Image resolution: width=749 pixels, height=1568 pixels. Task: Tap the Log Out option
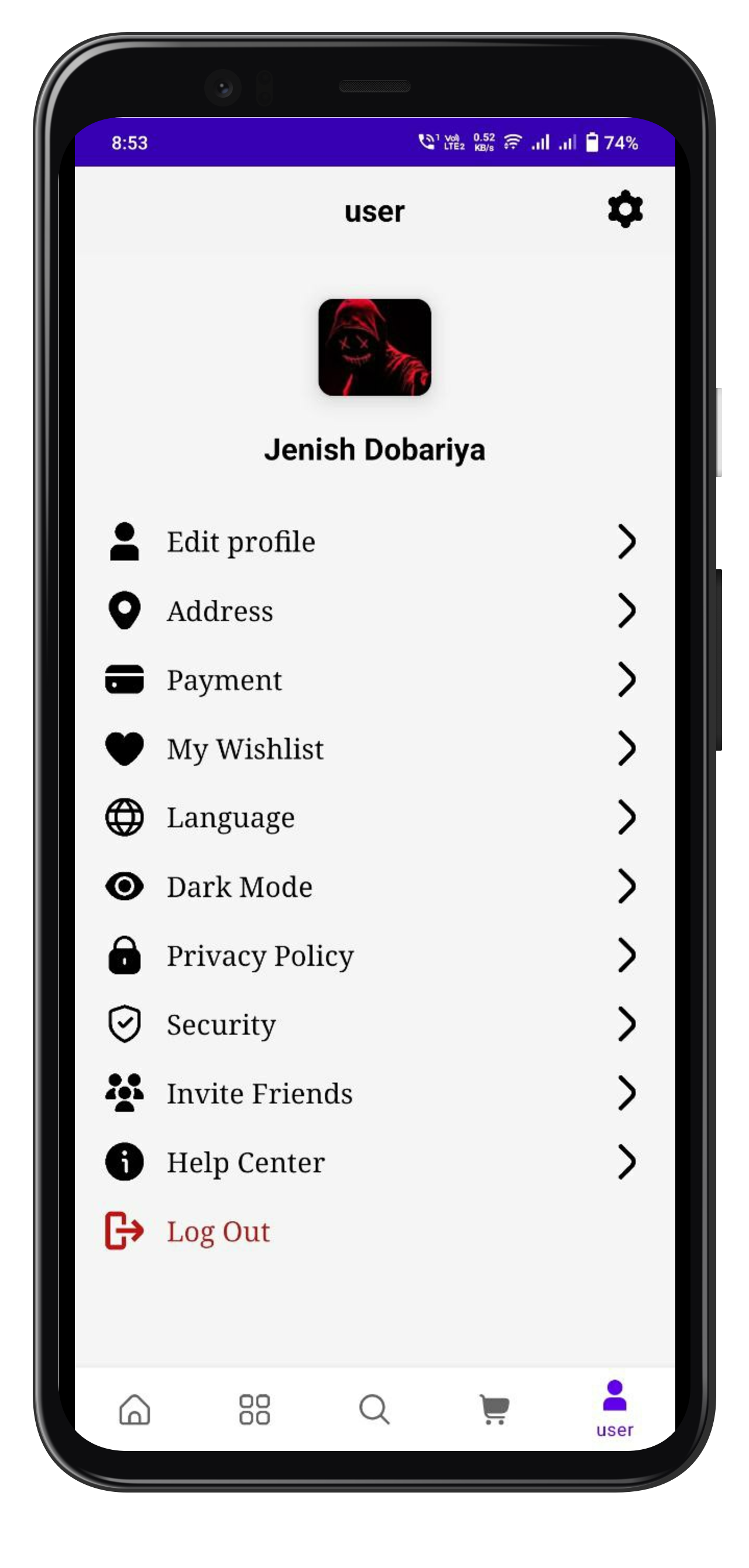(218, 1232)
